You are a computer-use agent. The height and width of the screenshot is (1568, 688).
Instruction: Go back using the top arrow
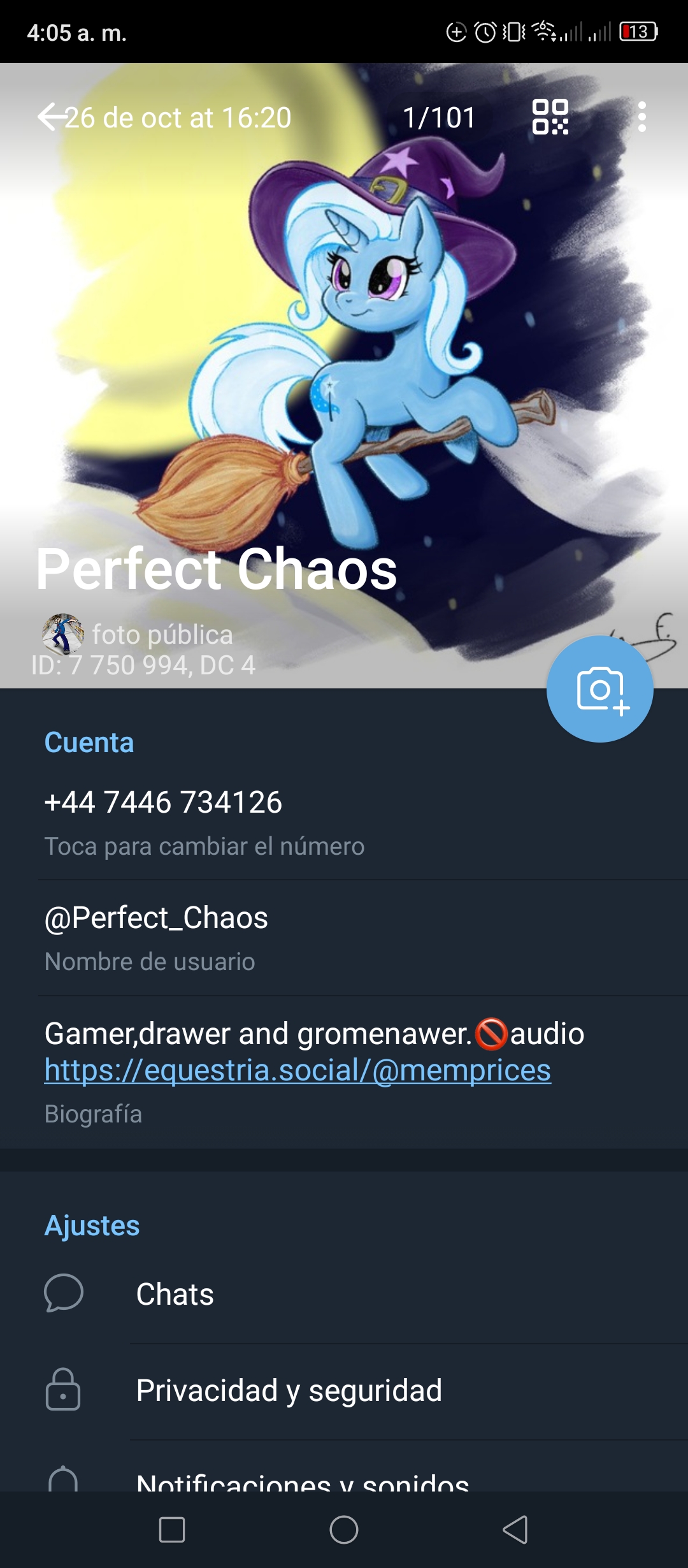pyautogui.click(x=52, y=117)
